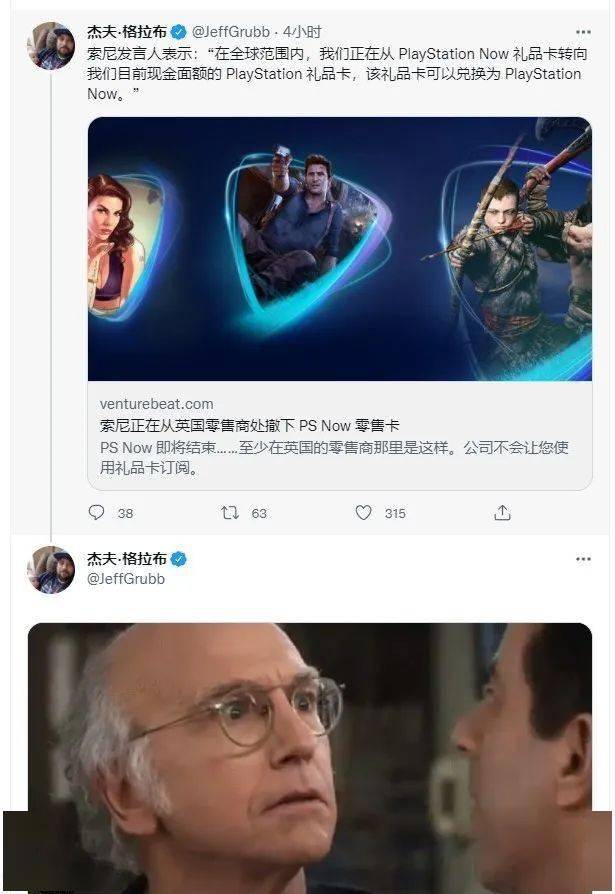Open the @JeffGrubb profile on the second tweet
The width and height of the screenshot is (615, 894).
pos(125,579)
